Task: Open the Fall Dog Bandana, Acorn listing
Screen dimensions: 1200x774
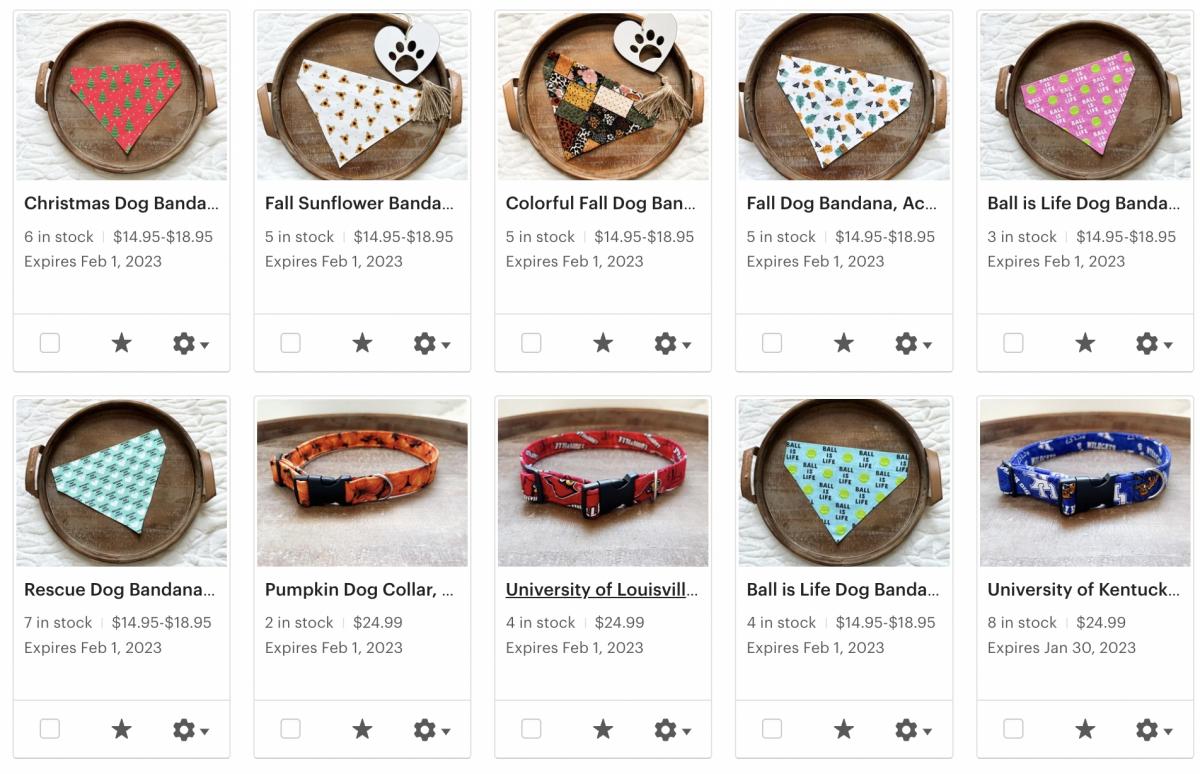Action: [x=842, y=203]
